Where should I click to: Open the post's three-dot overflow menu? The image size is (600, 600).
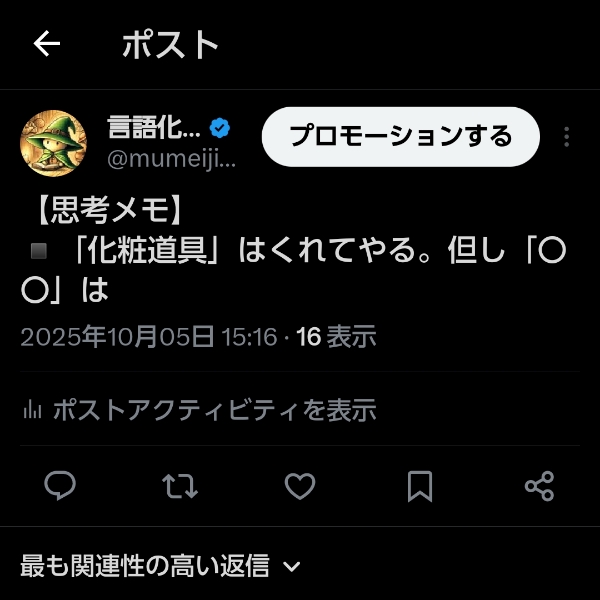tap(566, 137)
